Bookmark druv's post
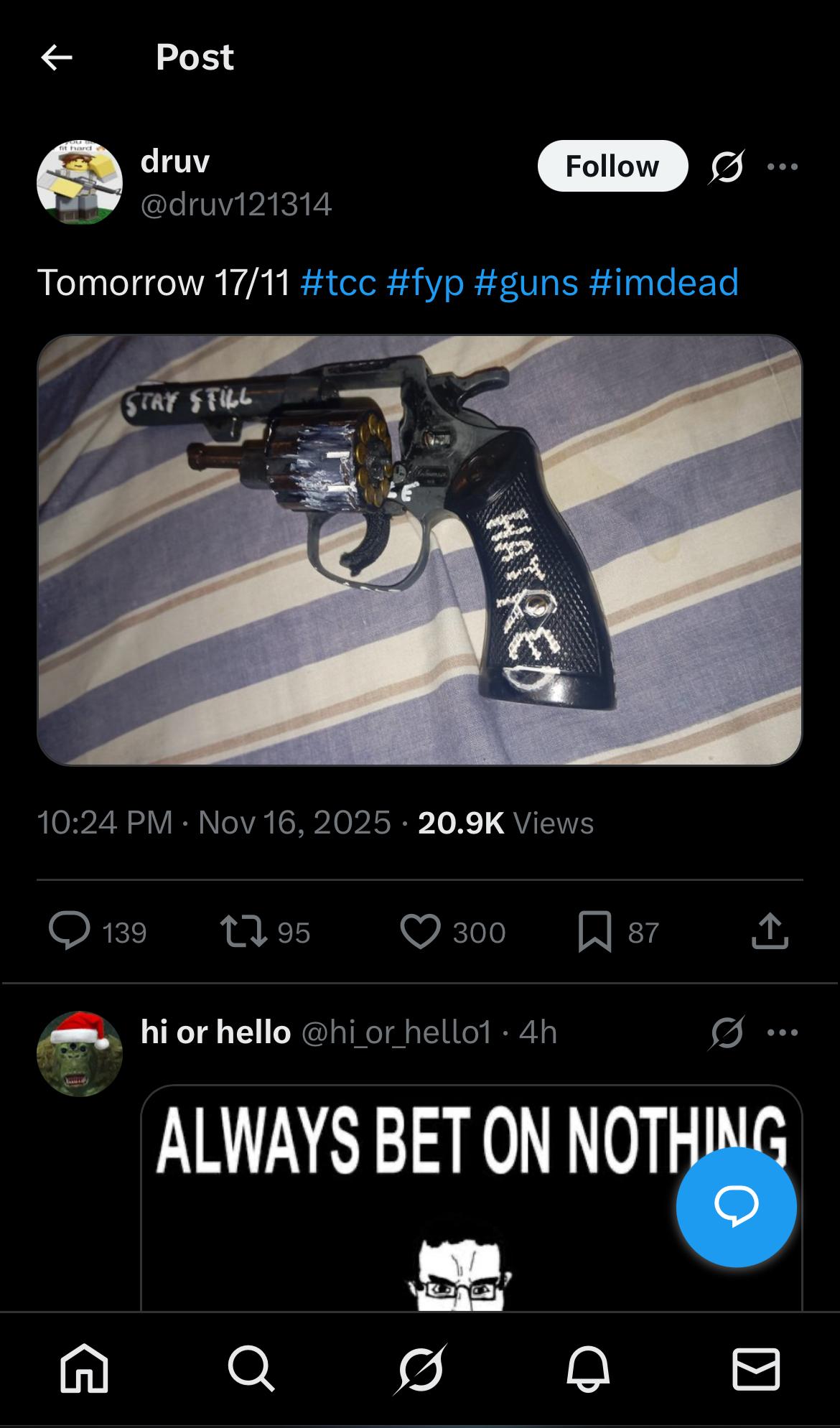840x1428 pixels. 594,931
